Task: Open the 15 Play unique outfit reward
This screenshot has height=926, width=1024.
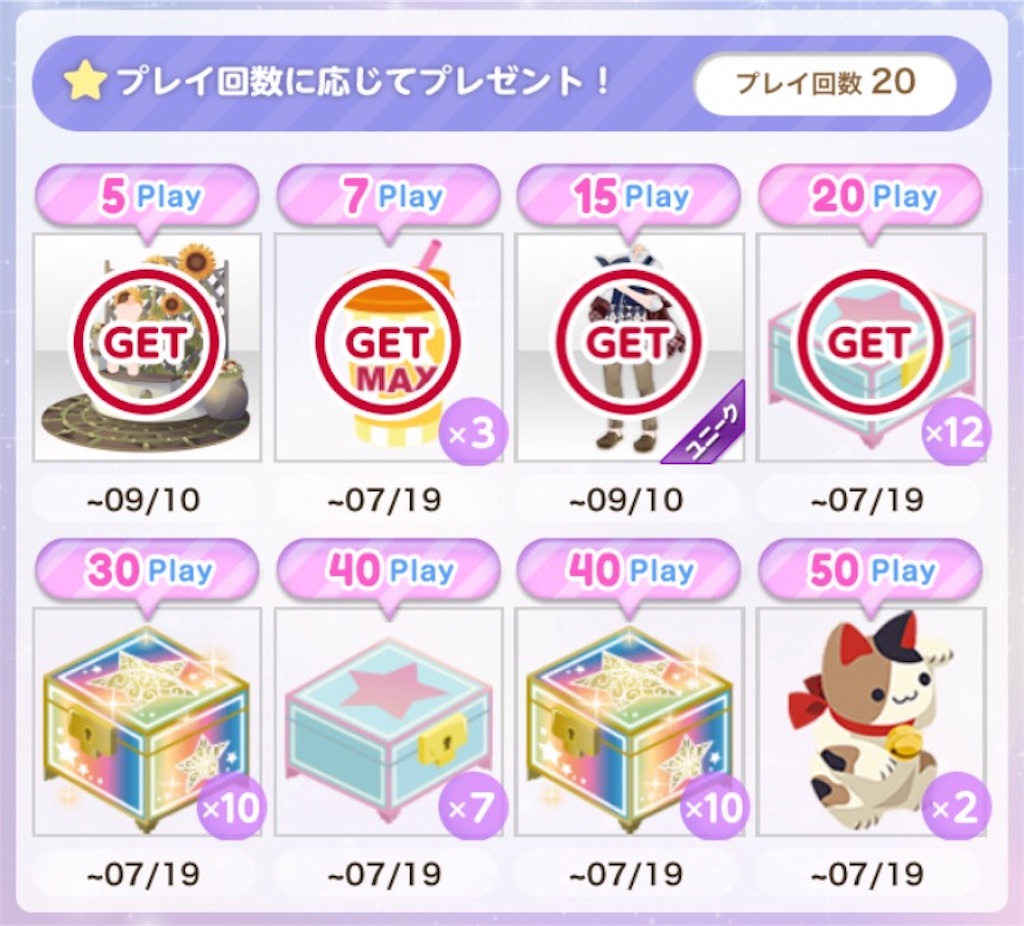Action: [x=629, y=347]
